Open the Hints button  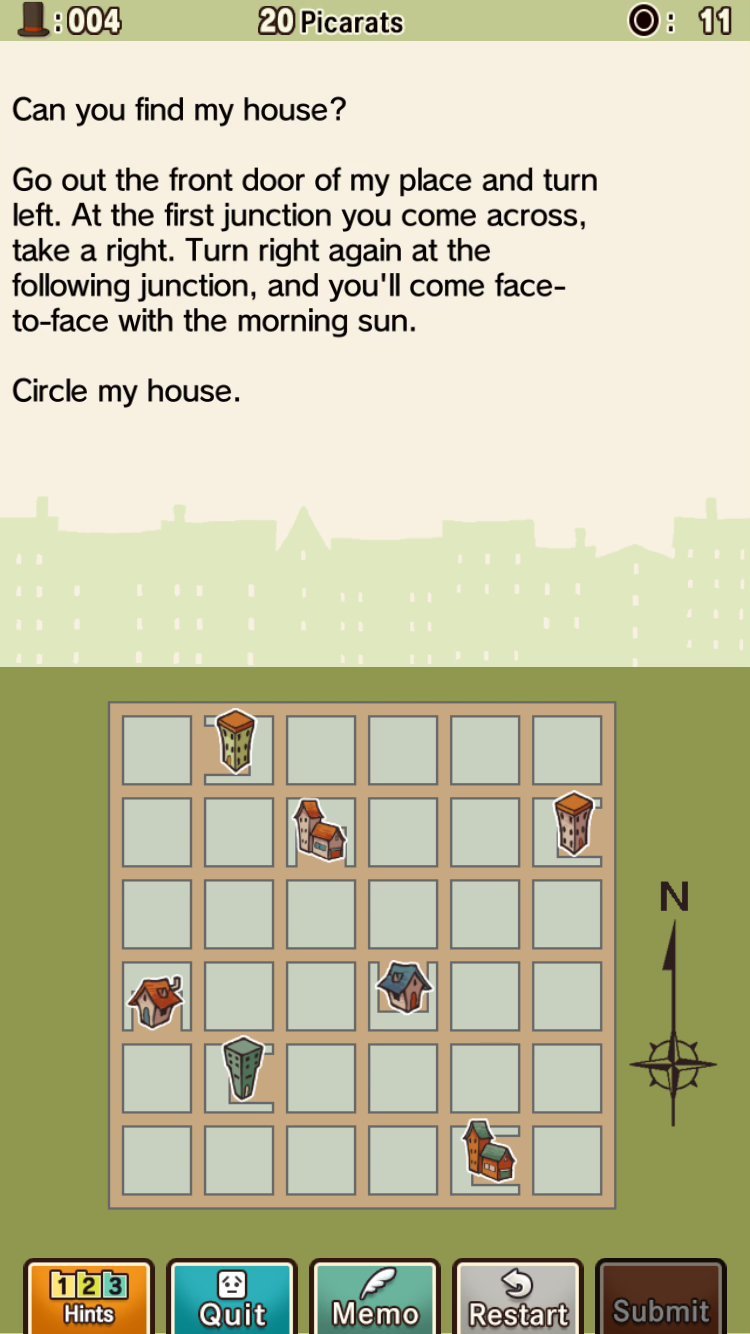(89, 1296)
